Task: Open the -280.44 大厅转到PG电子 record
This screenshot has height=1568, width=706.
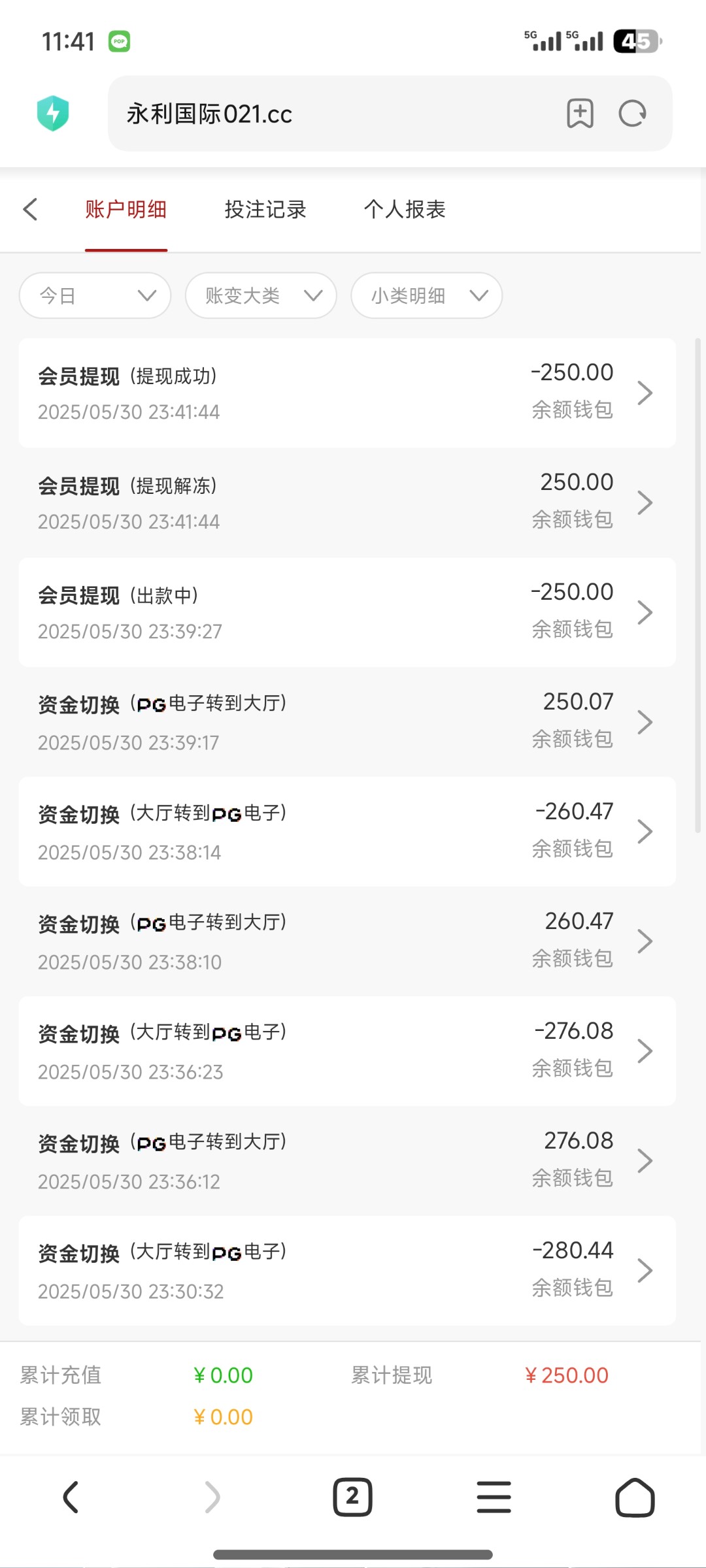Action: click(347, 1271)
